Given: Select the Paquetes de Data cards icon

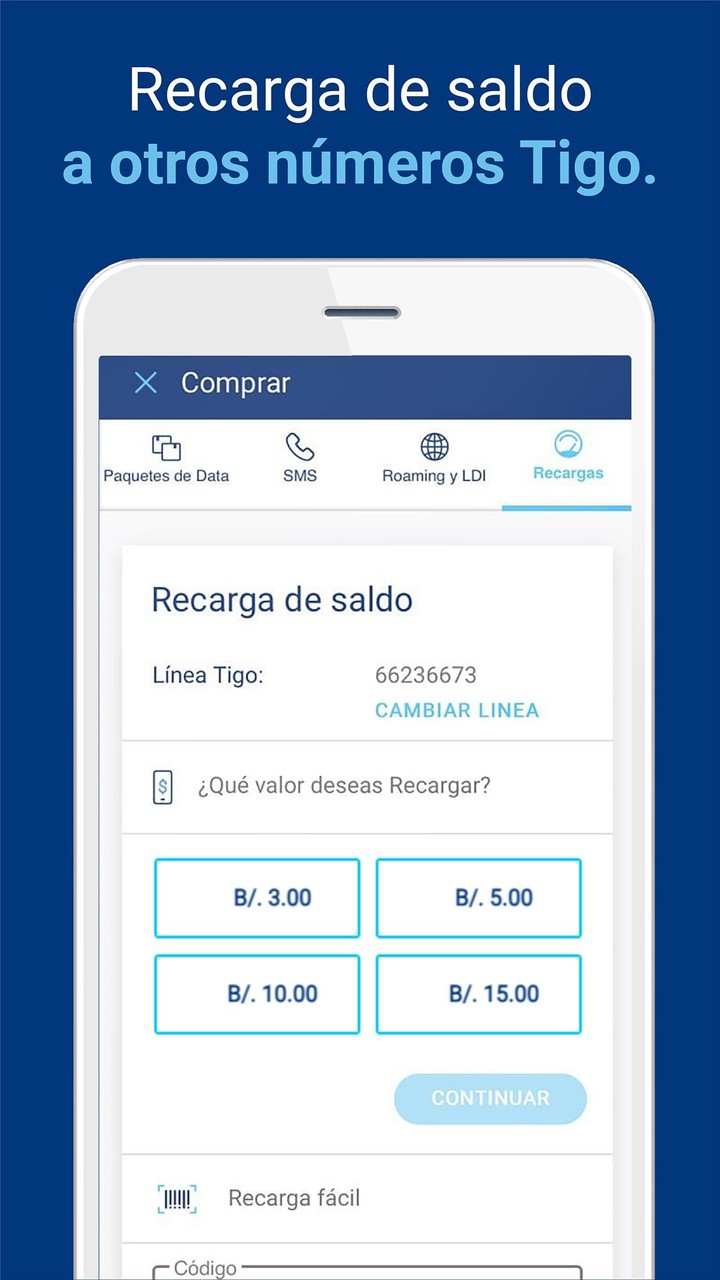Looking at the screenshot, I should [167, 445].
